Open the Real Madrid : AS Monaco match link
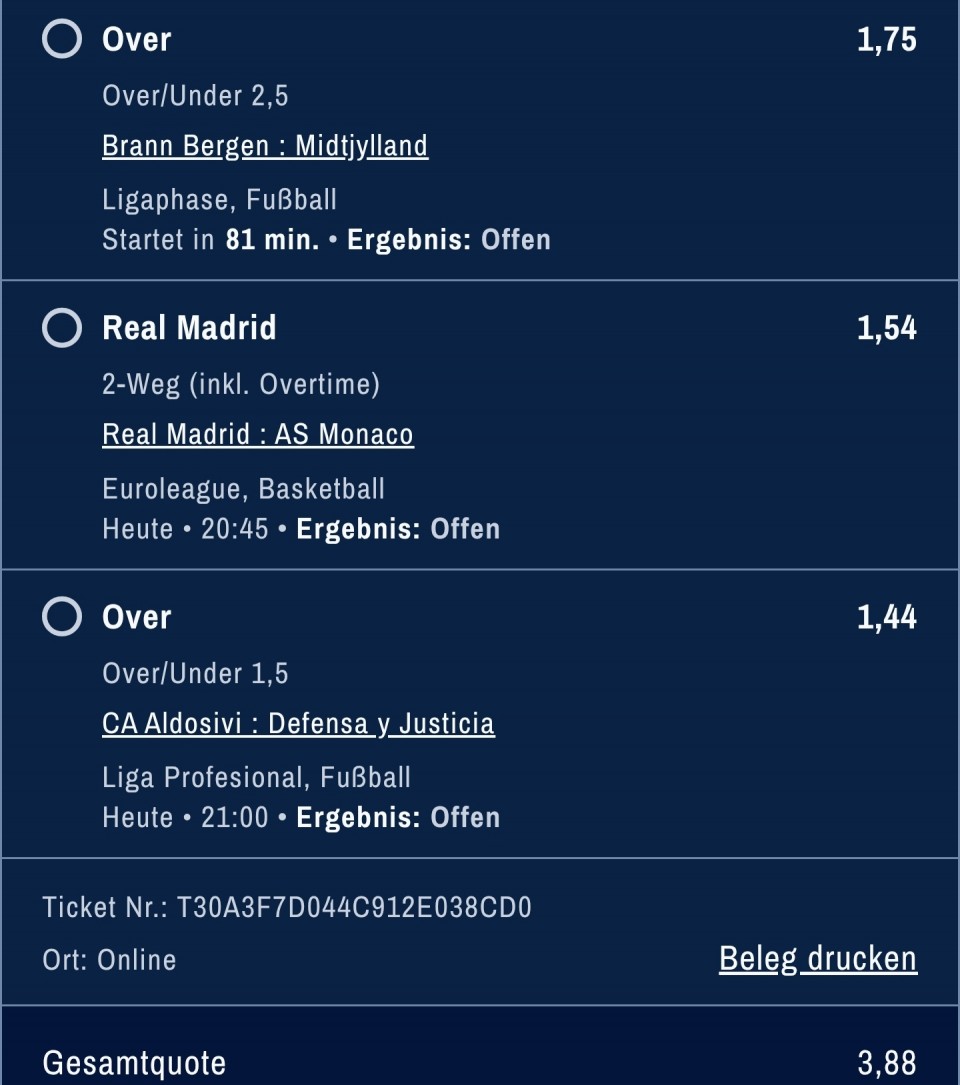Viewport: 960px width, 1085px height. (258, 435)
